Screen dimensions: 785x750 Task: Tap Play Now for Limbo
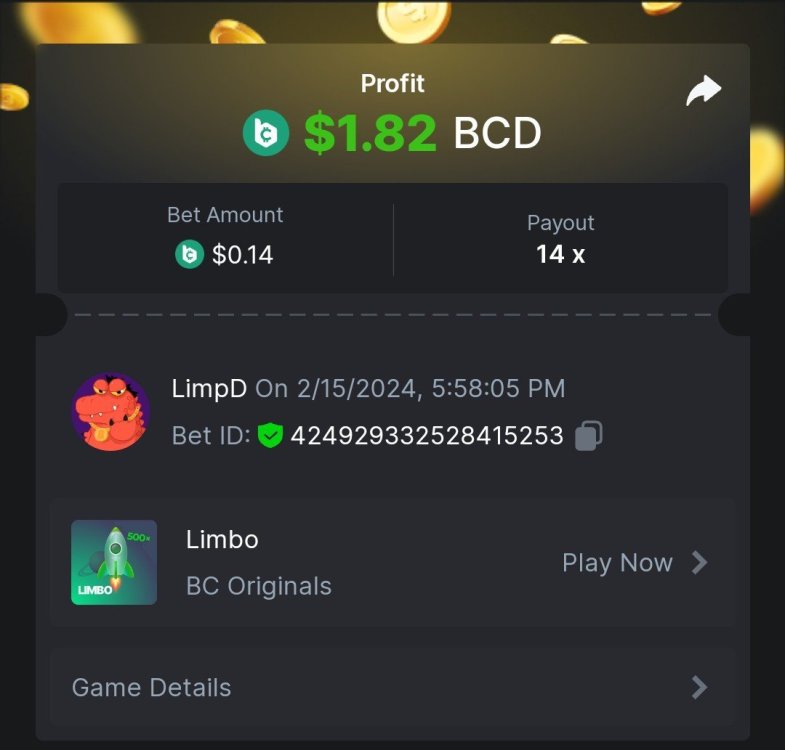click(x=634, y=563)
